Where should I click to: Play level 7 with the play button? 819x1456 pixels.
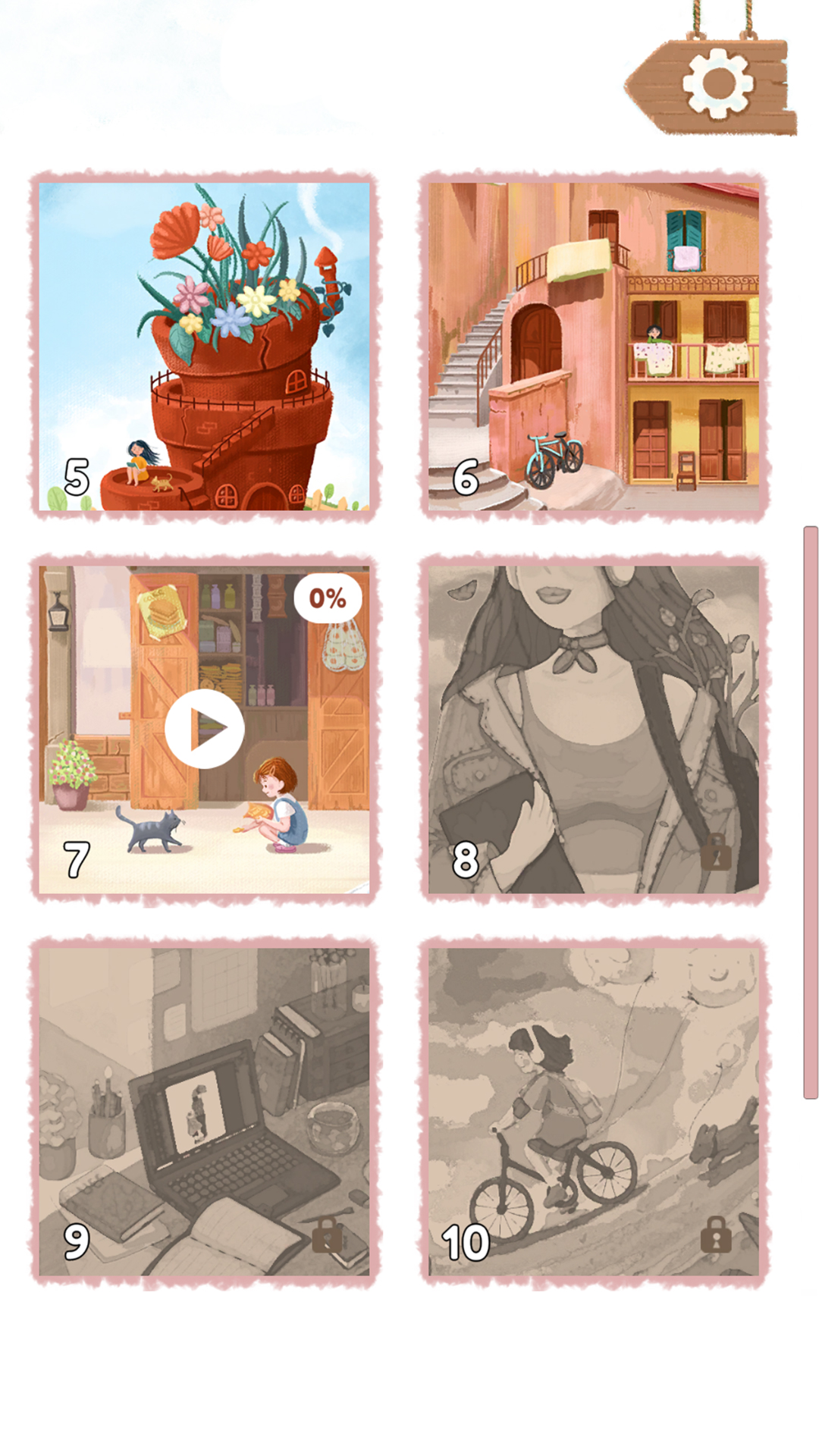(204, 729)
